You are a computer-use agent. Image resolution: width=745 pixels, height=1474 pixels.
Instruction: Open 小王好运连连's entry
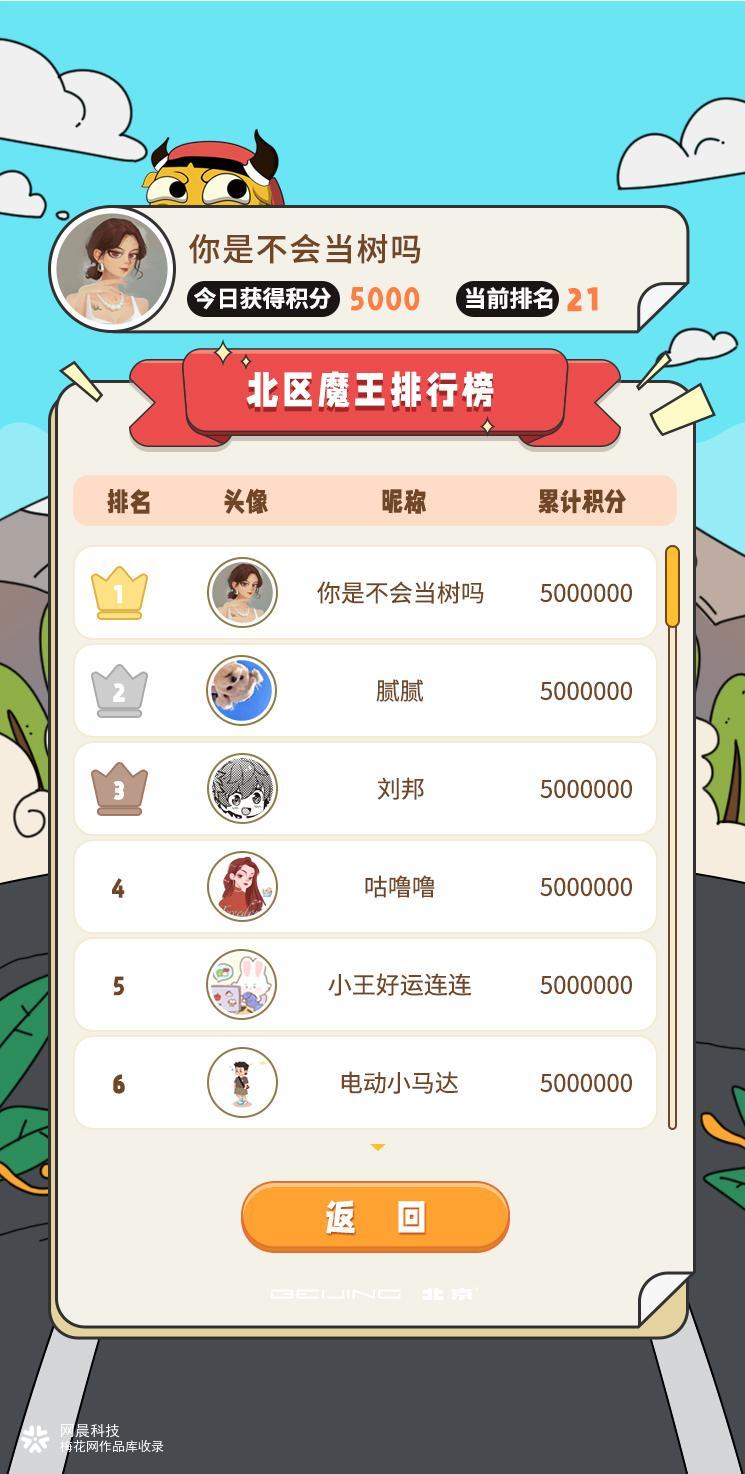(365, 985)
